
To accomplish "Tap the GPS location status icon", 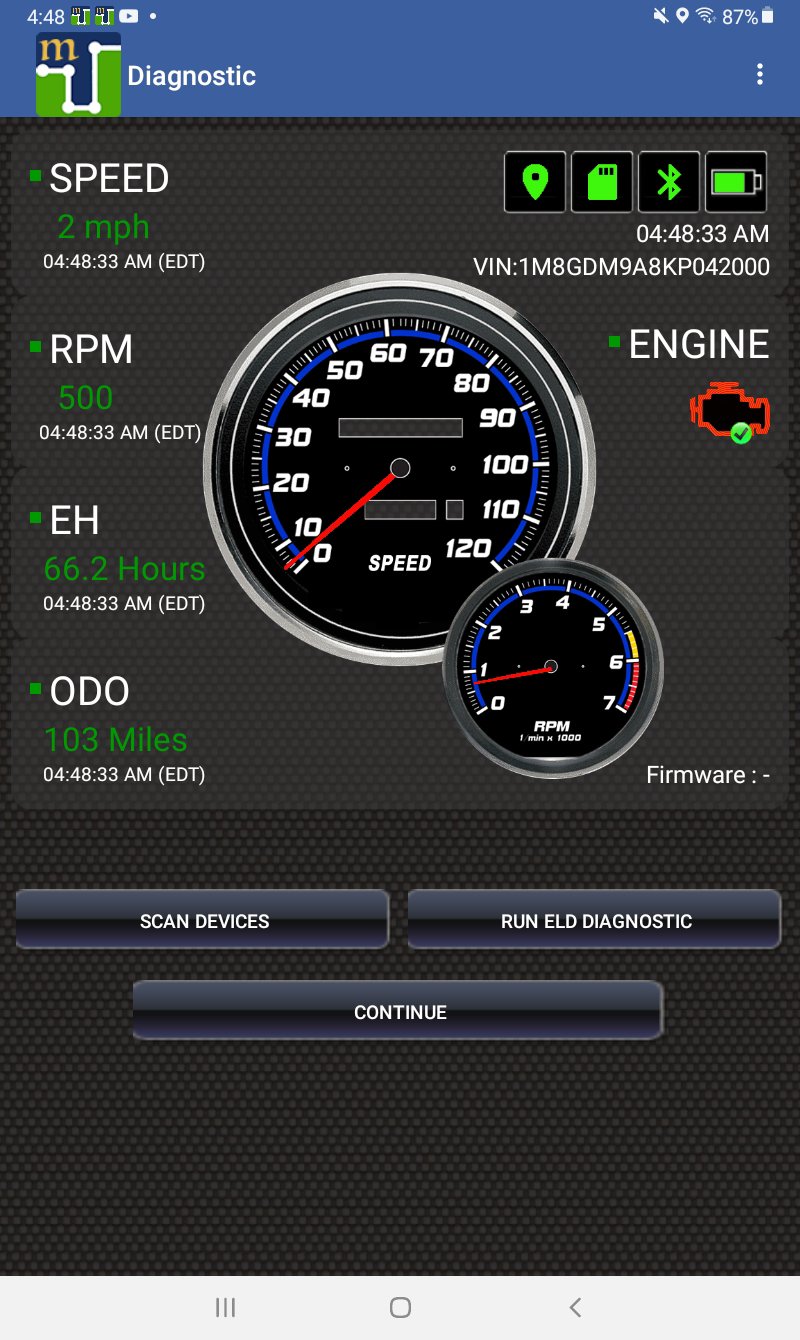I will (x=535, y=181).
